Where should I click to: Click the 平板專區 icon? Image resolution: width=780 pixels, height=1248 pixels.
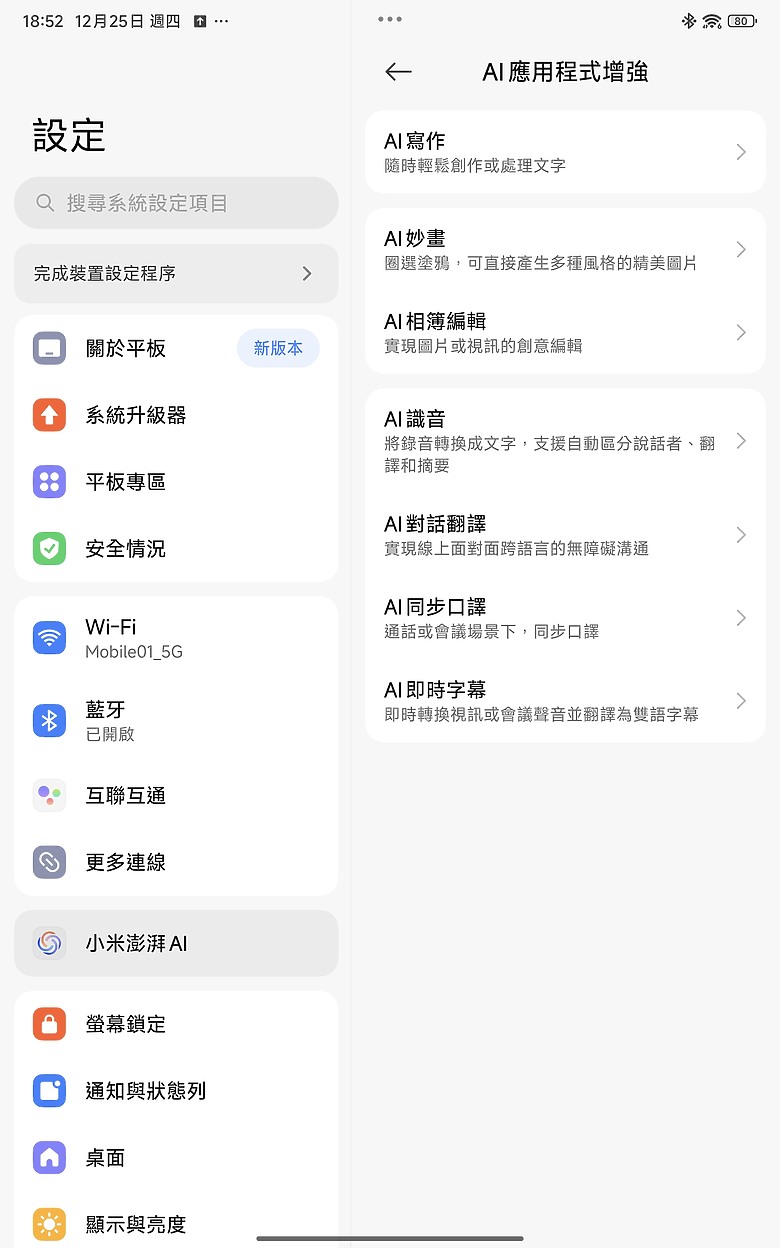(x=48, y=481)
